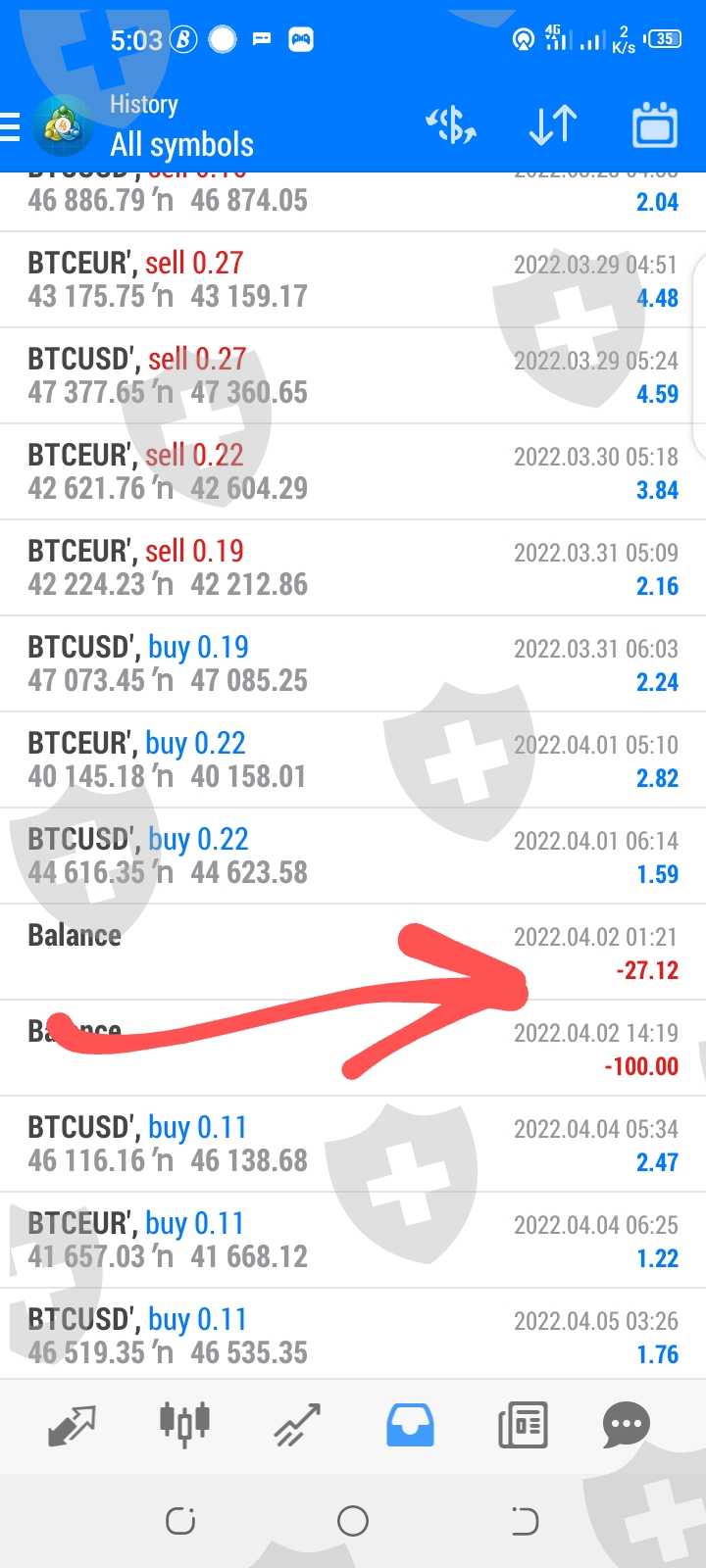
Task: Switch to the Chart candlestick tab
Action: pyautogui.click(x=184, y=1425)
